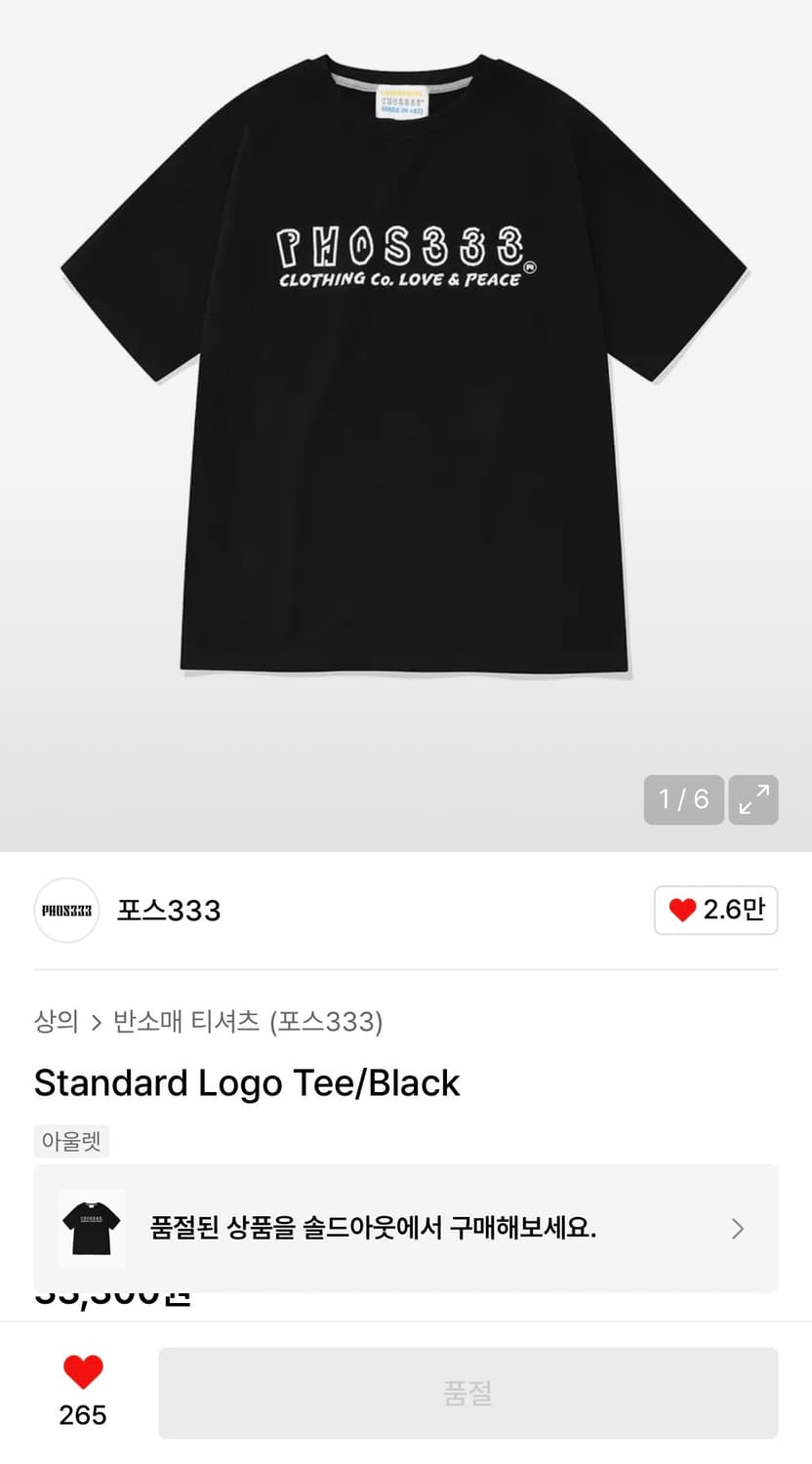
Task: Select the Standard Logo Tee/Black title
Action: point(246,1083)
